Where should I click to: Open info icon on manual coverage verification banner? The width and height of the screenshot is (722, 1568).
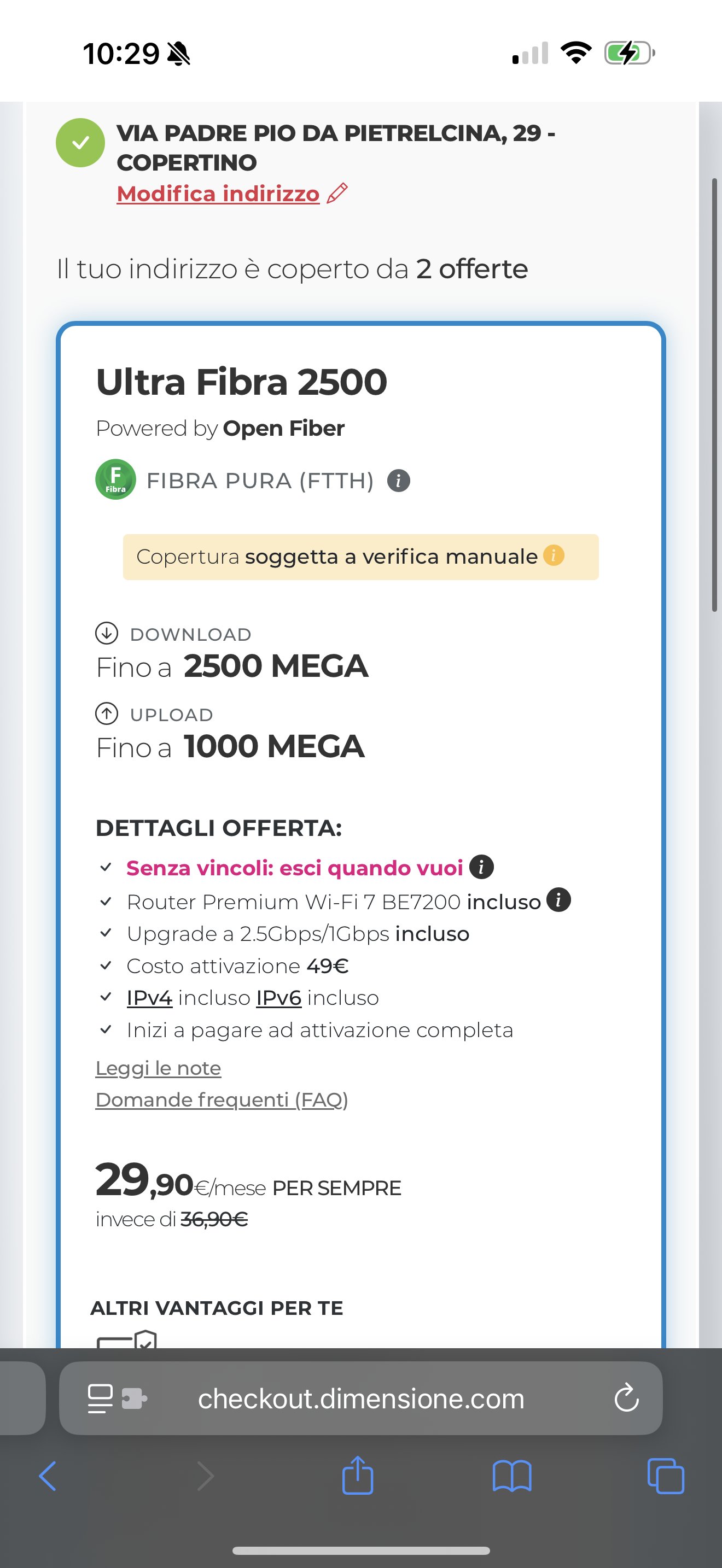(x=554, y=555)
